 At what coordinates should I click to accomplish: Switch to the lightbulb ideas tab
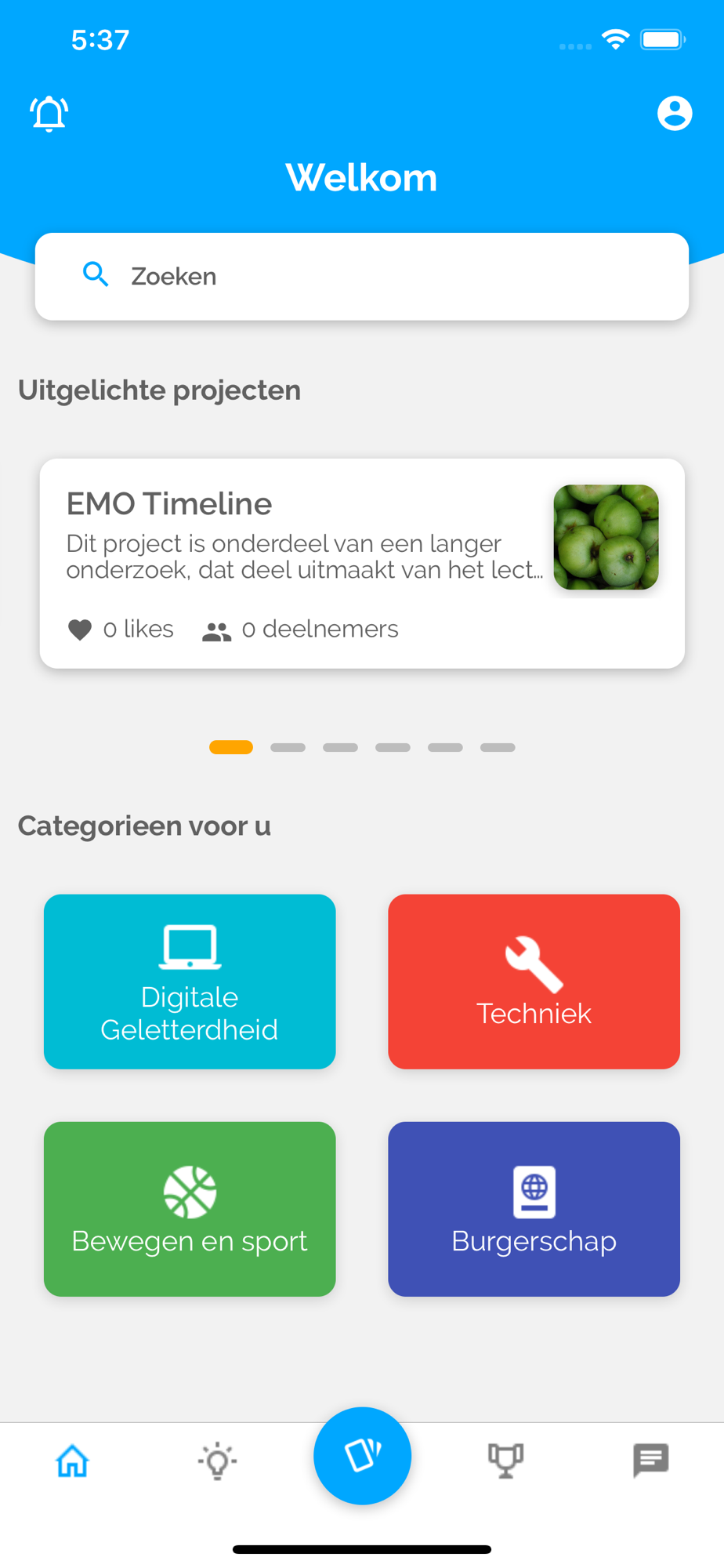(218, 1461)
